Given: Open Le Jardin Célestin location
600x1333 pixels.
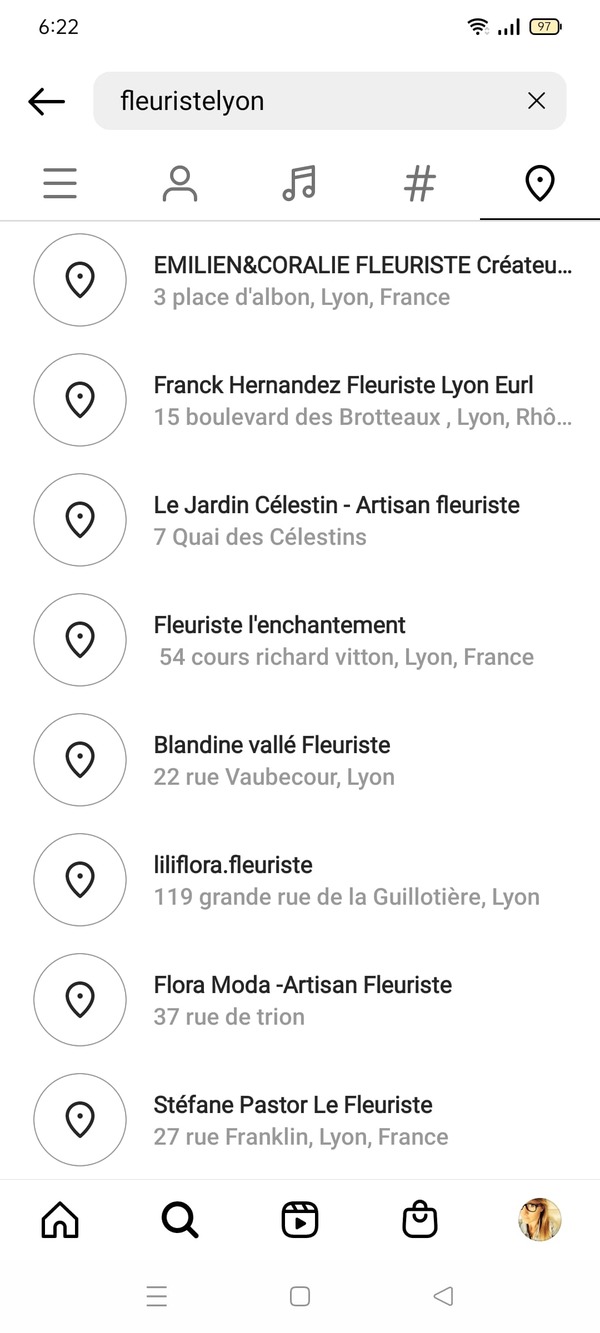Looking at the screenshot, I should (300, 520).
